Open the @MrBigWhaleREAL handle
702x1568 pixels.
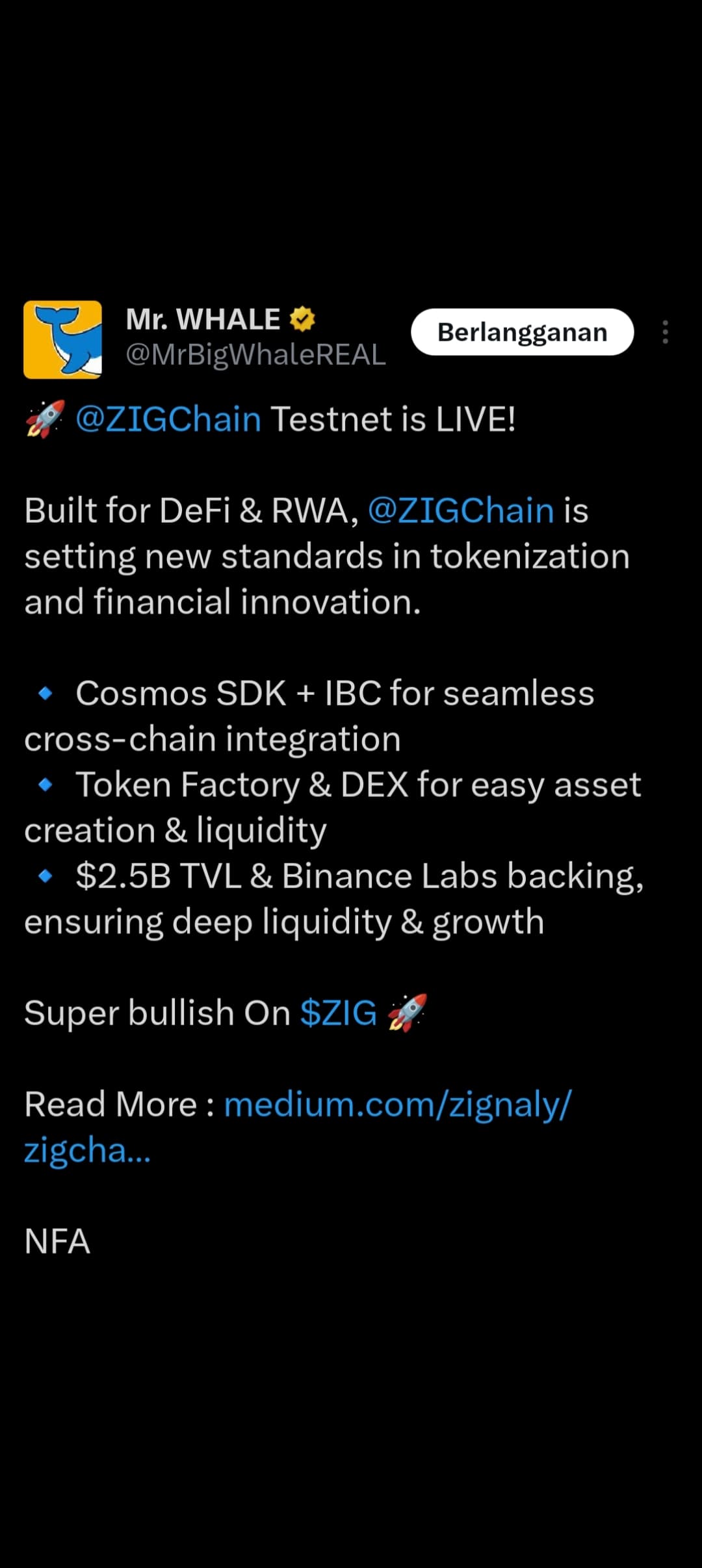click(253, 356)
